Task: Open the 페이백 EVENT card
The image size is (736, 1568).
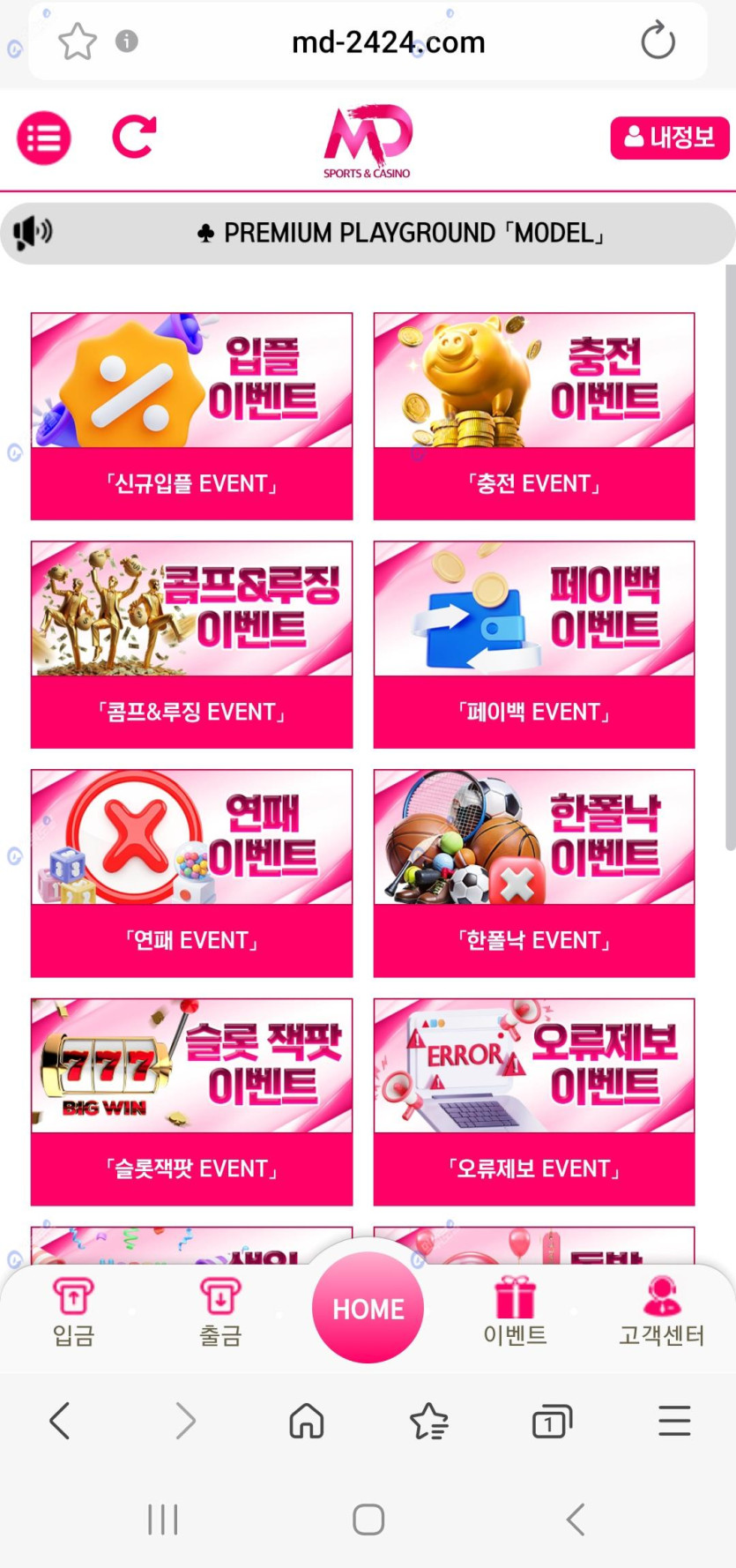Action: 534,645
